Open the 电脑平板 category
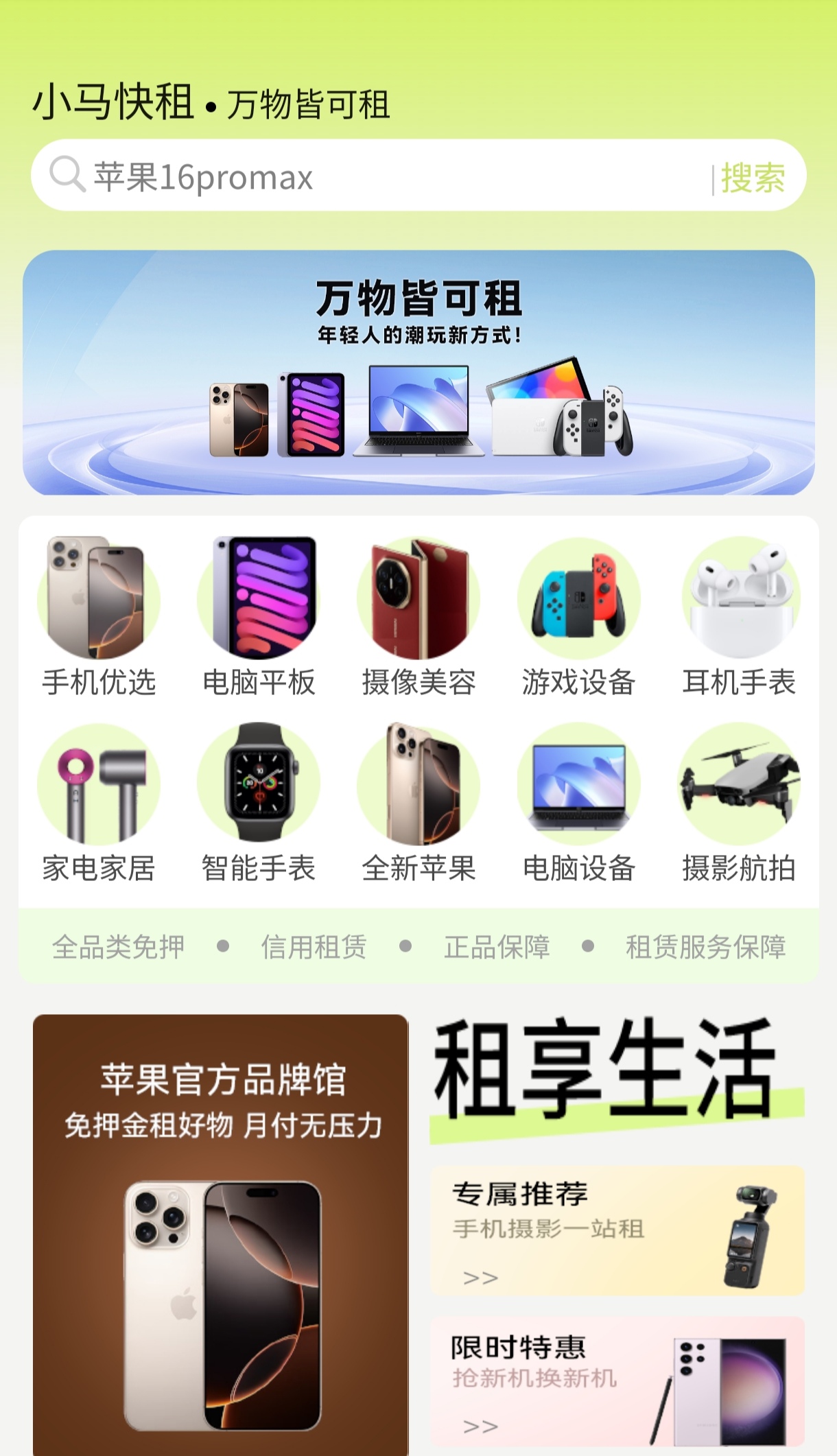Image resolution: width=837 pixels, height=1456 pixels. point(259,615)
